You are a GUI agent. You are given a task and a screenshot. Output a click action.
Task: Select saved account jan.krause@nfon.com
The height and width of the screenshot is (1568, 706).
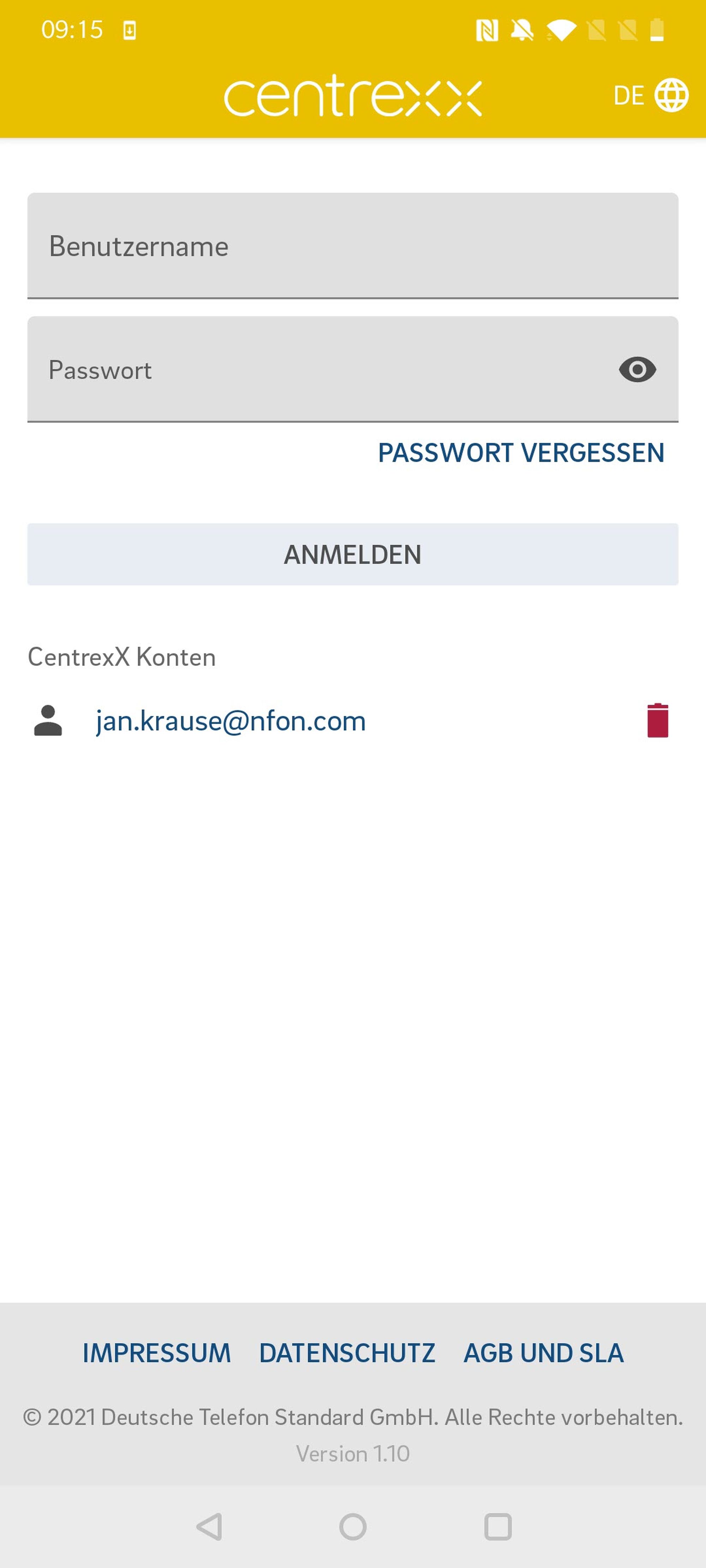(230, 721)
